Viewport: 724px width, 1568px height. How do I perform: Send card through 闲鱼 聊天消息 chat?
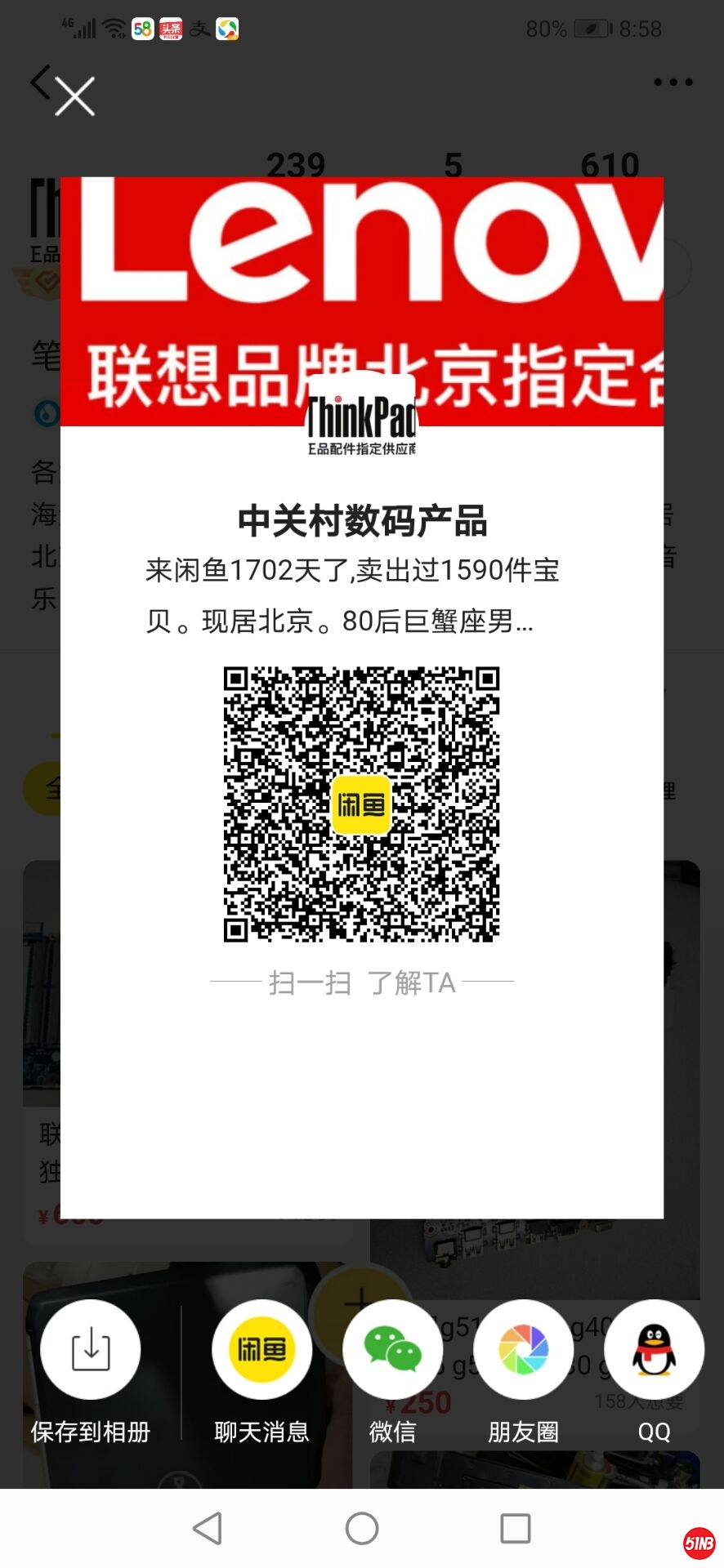[x=261, y=1349]
